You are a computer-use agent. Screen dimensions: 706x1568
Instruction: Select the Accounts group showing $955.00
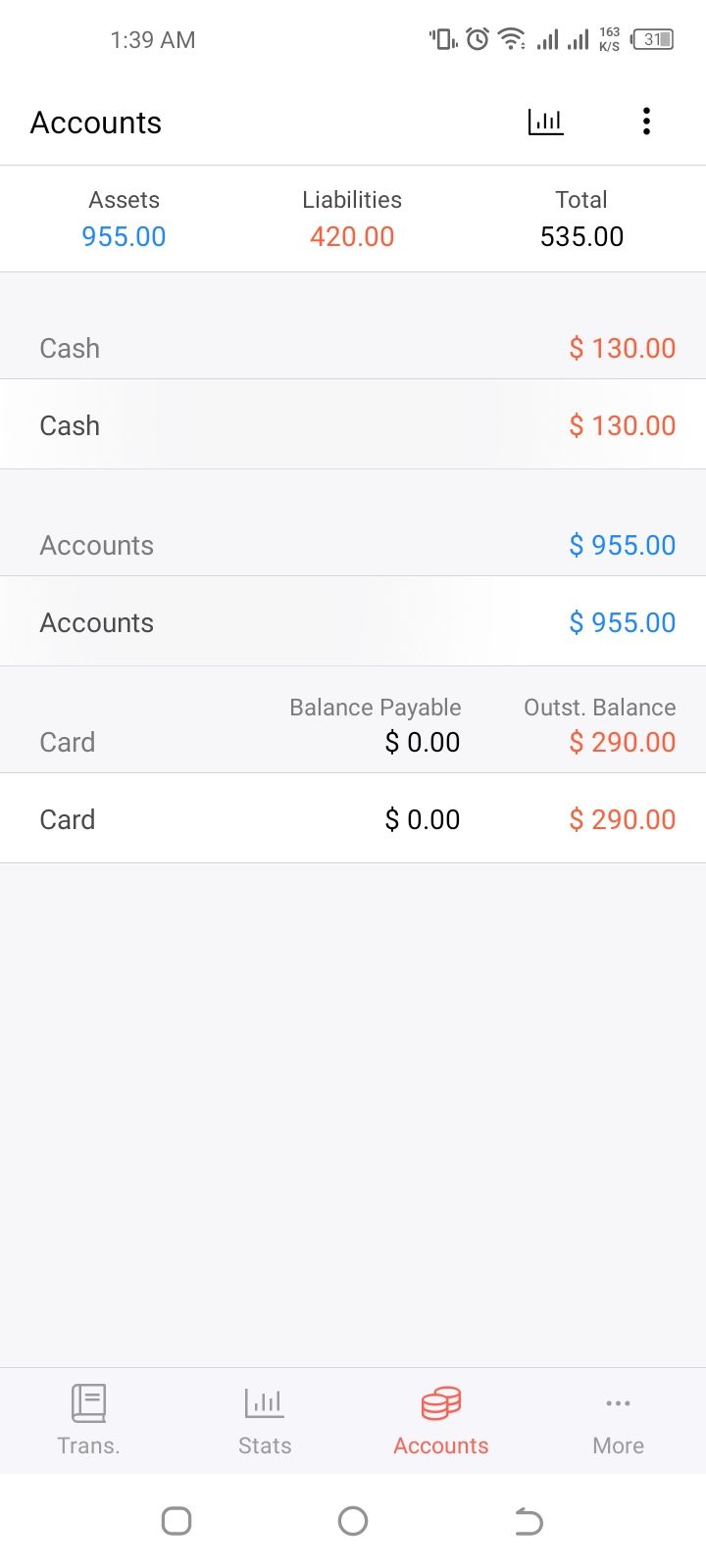pos(353,621)
